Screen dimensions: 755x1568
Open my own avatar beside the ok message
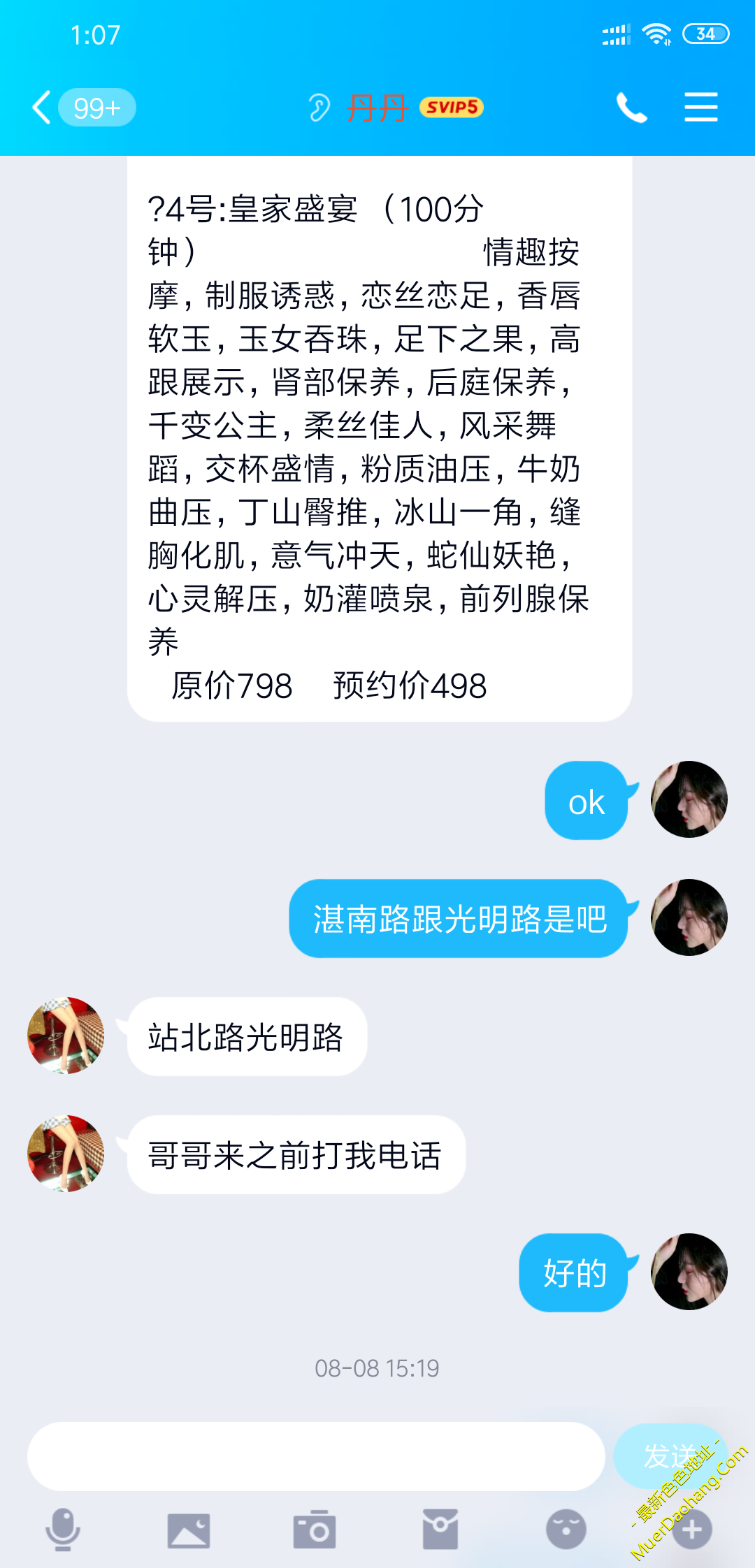[689, 799]
